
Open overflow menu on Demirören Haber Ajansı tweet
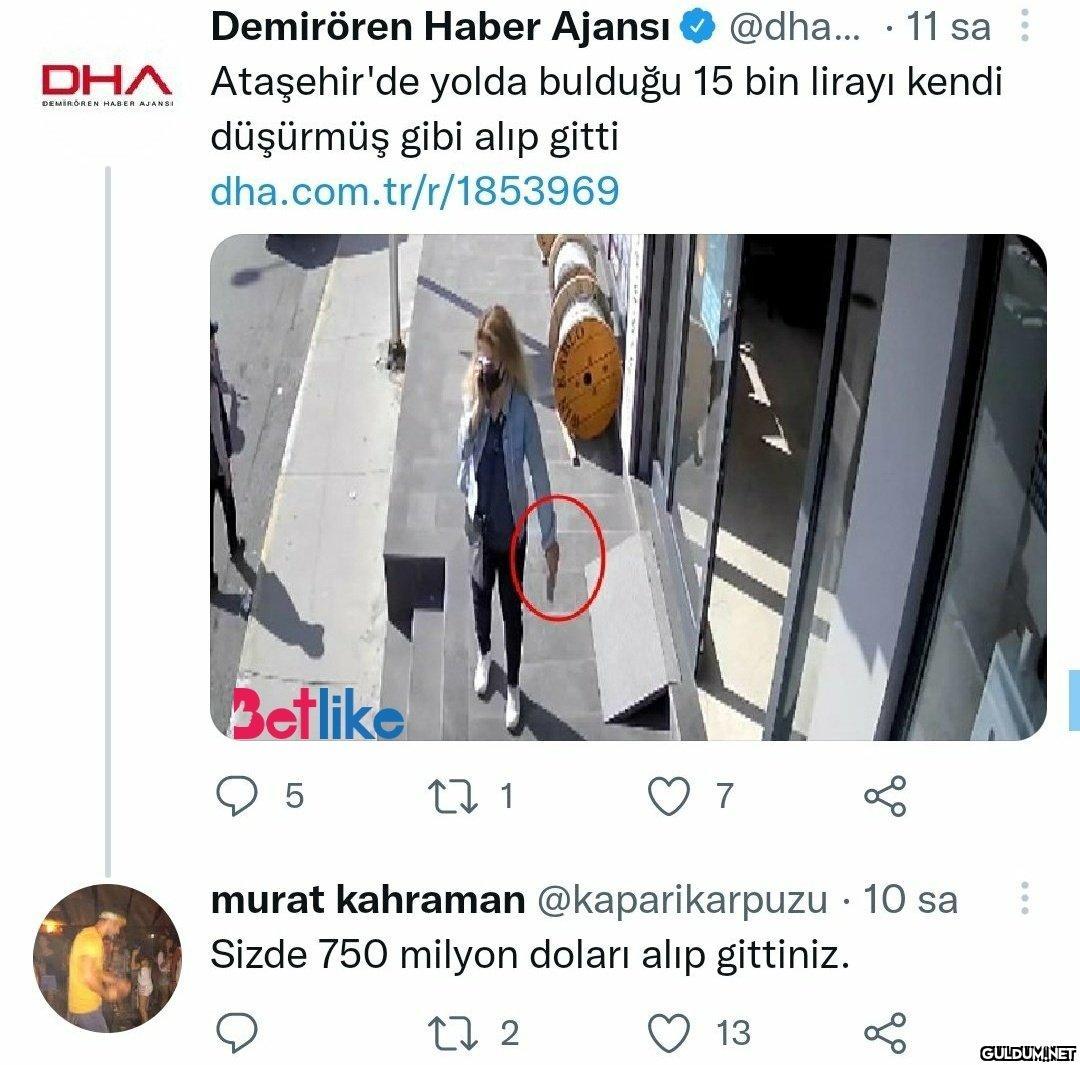pyautogui.click(x=1025, y=27)
